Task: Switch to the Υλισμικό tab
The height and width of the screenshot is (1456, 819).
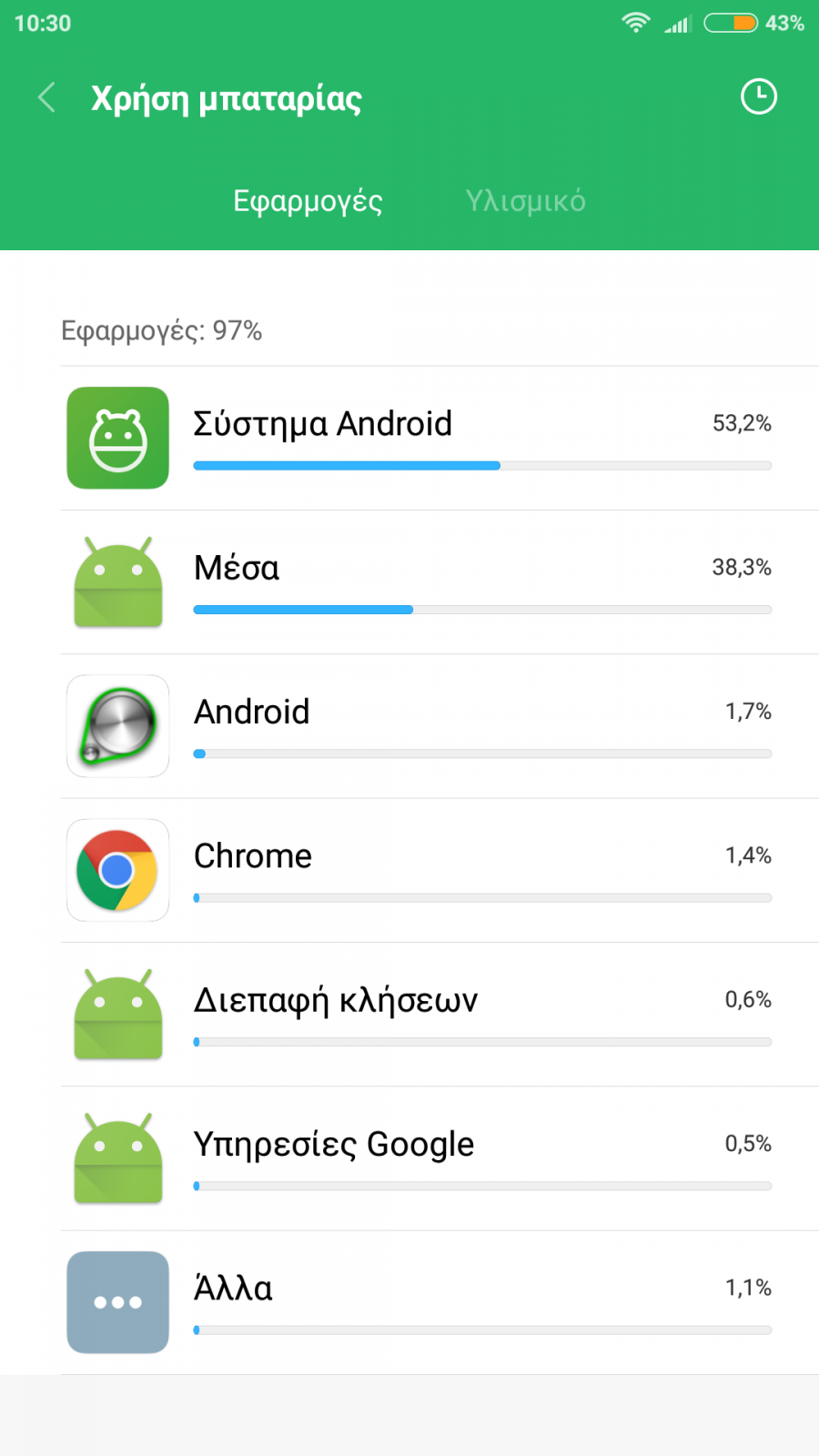Action: coord(525,201)
